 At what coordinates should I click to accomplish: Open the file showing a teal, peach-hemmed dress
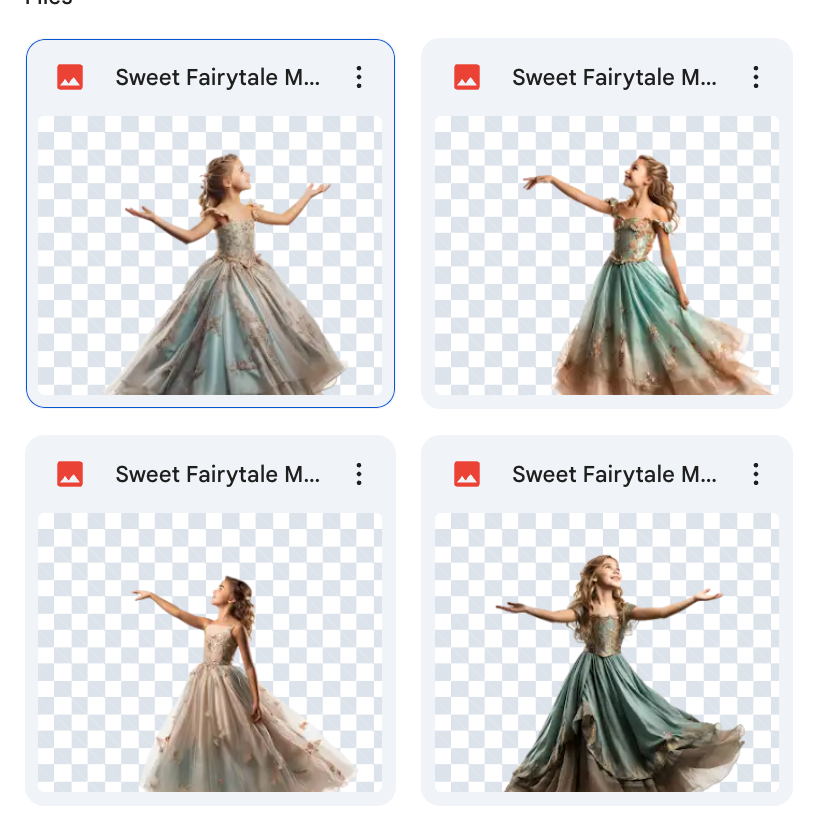click(607, 255)
